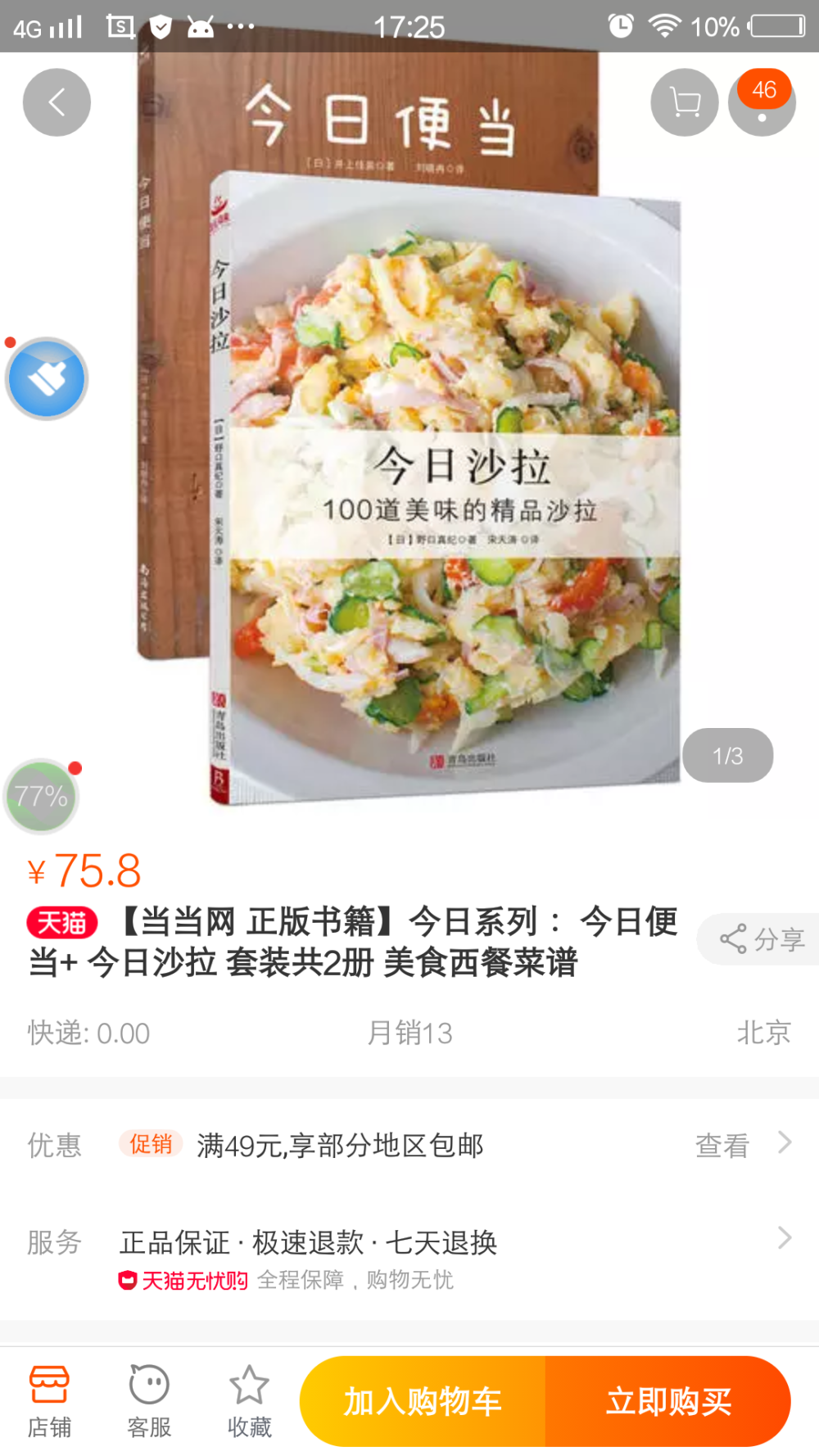Select the cart badge showing 46 items
Image resolution: width=819 pixels, height=1456 pixels.
pos(762,93)
